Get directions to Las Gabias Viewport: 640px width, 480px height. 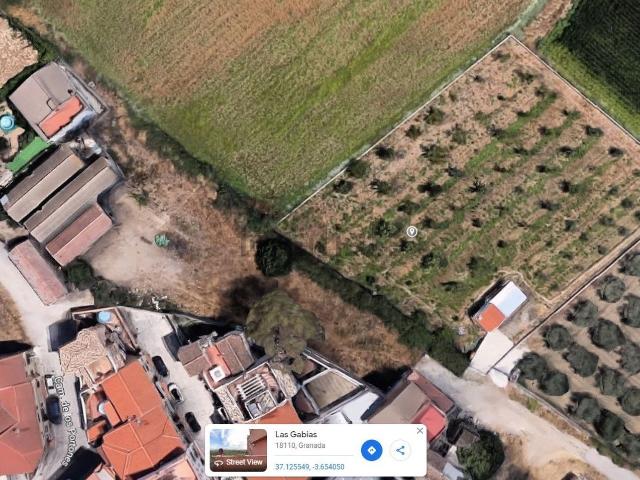point(371,450)
